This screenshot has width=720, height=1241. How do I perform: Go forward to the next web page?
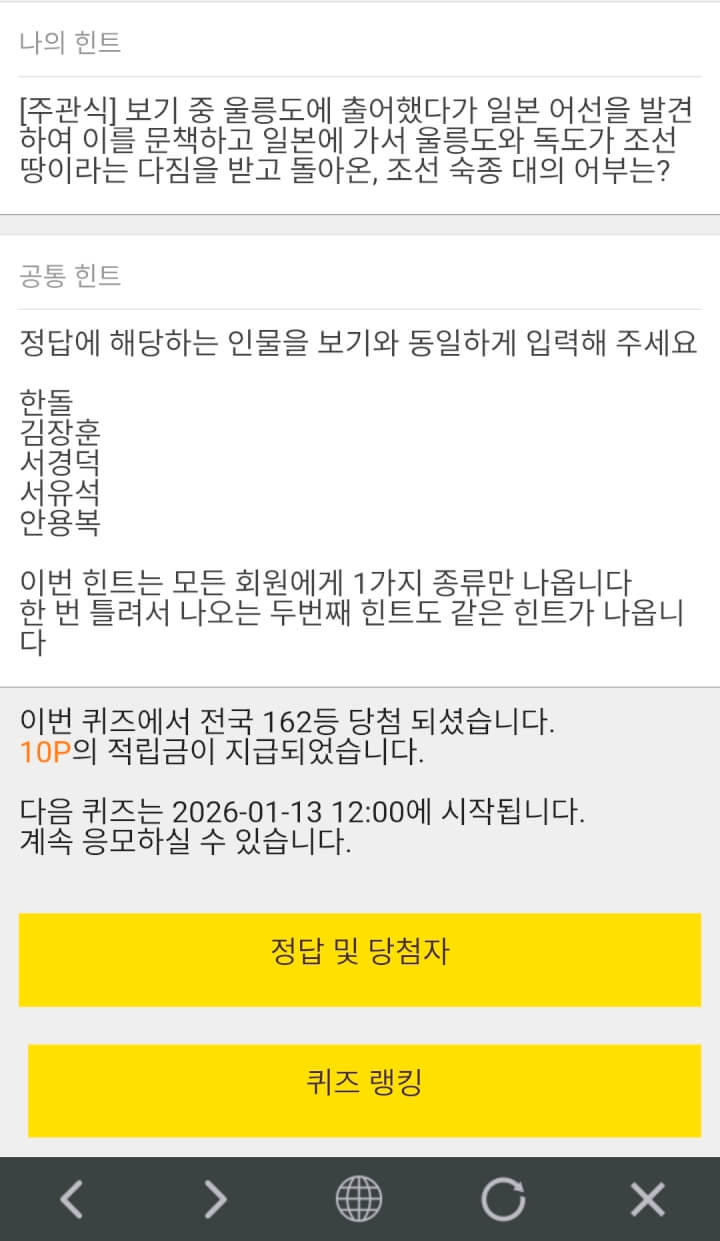tap(215, 1198)
